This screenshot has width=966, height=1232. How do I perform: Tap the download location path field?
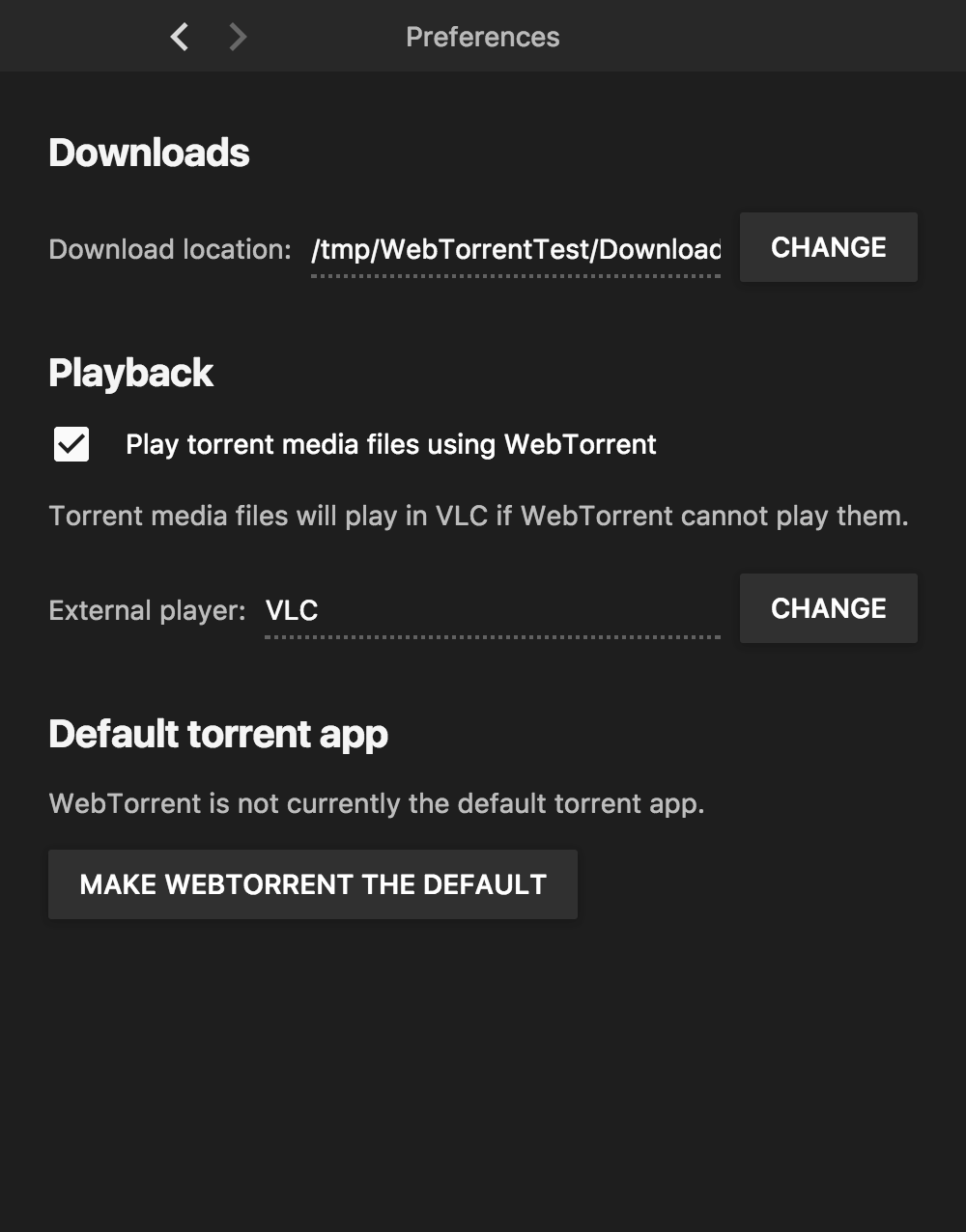[x=515, y=250]
